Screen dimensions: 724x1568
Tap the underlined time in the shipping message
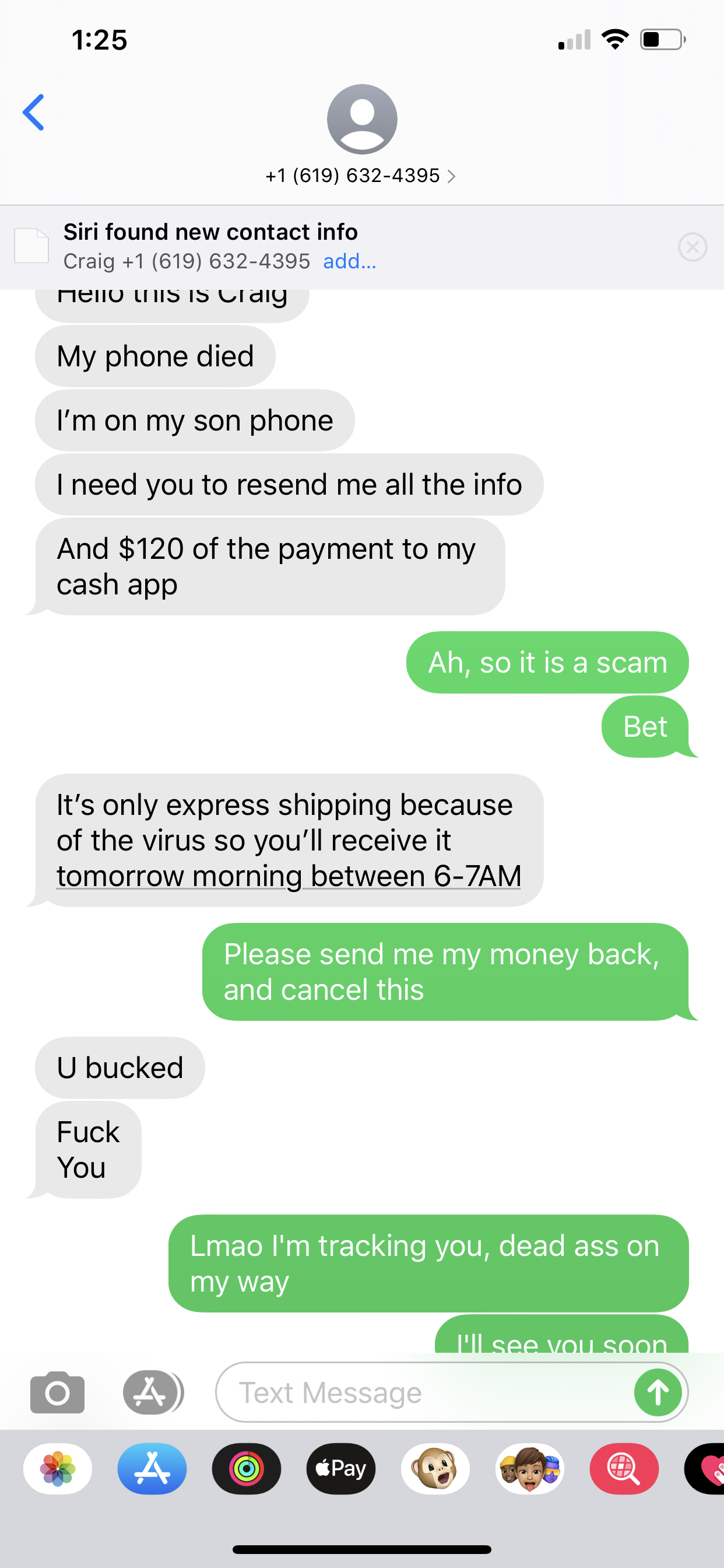pos(289,877)
